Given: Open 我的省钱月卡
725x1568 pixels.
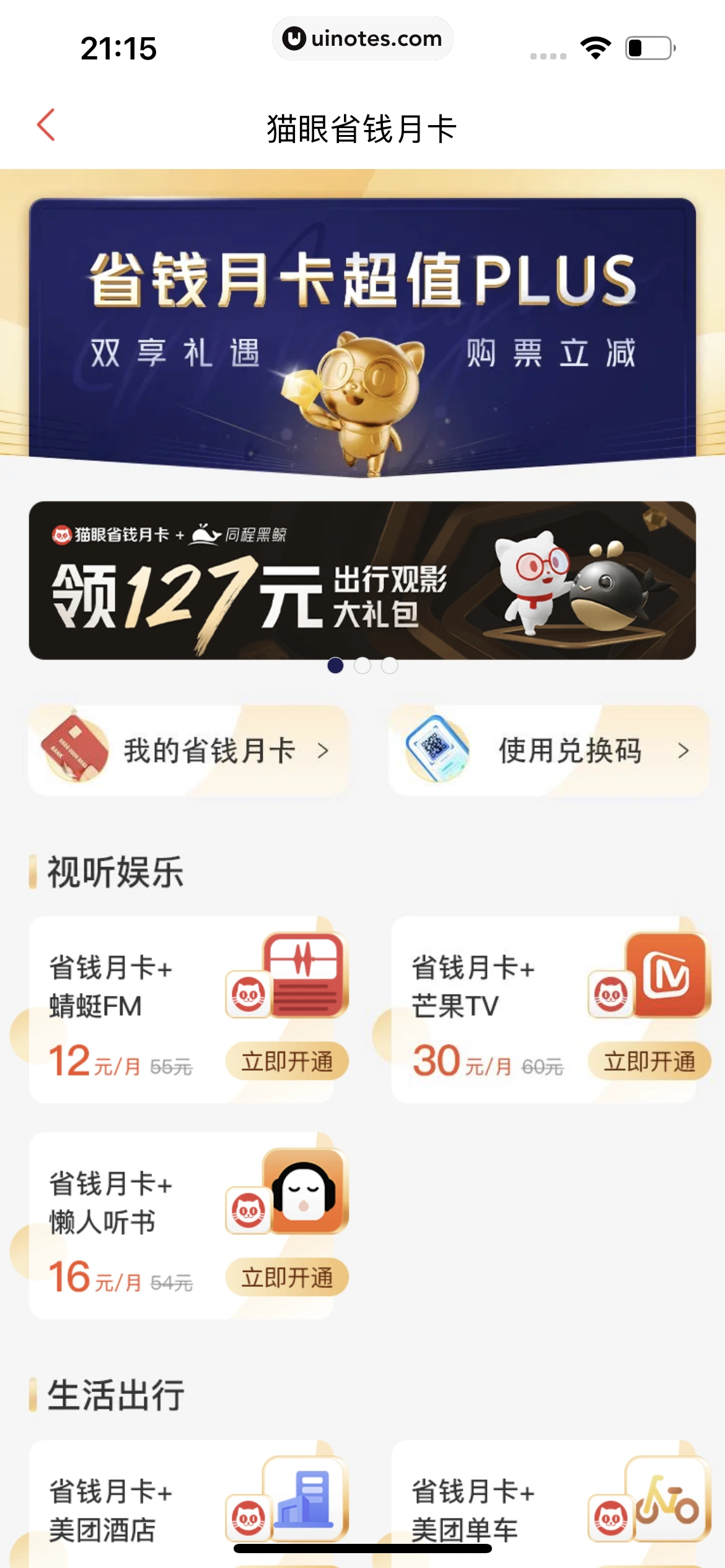Looking at the screenshot, I should [x=188, y=751].
